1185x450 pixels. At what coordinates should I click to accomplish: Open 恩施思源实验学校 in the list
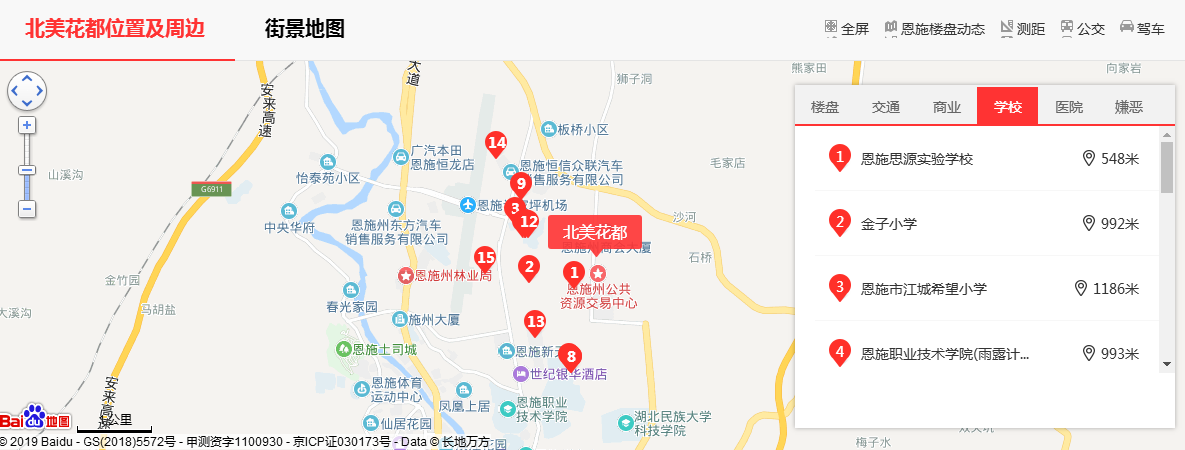click(917, 159)
